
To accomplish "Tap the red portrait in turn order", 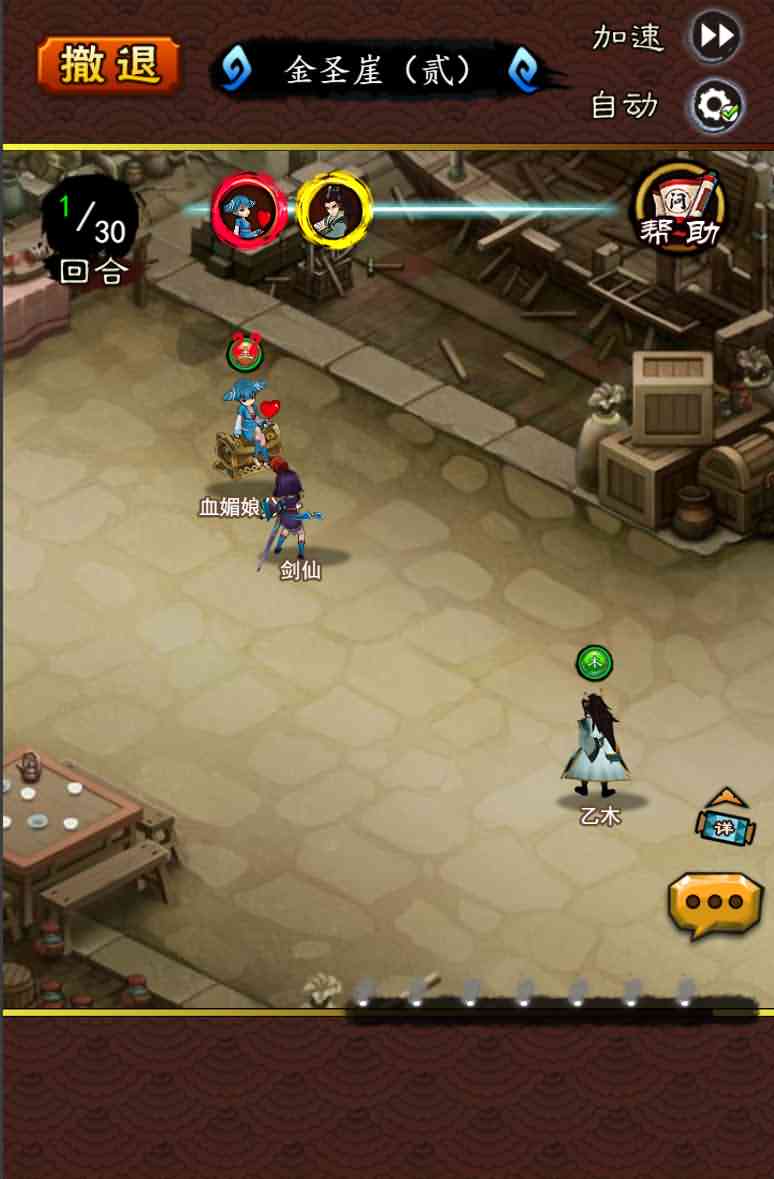I will [x=249, y=210].
